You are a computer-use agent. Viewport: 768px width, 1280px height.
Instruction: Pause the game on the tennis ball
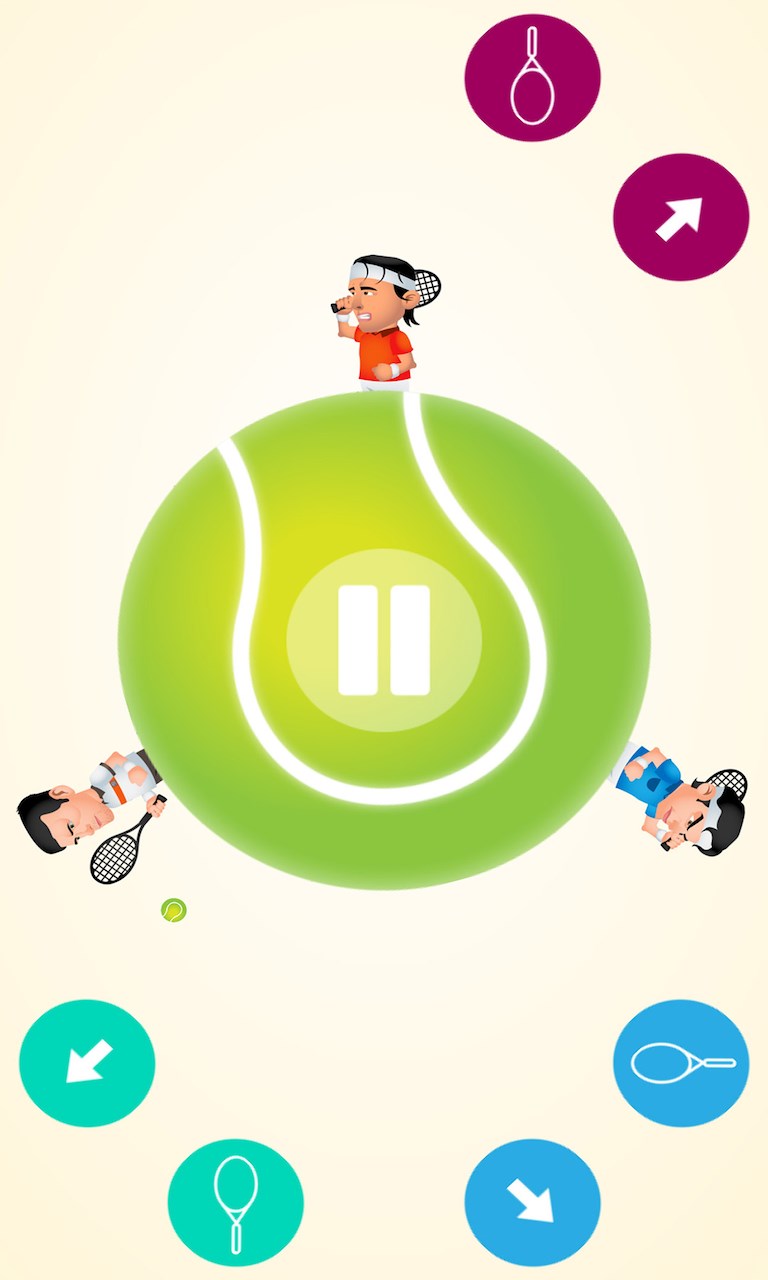click(384, 640)
